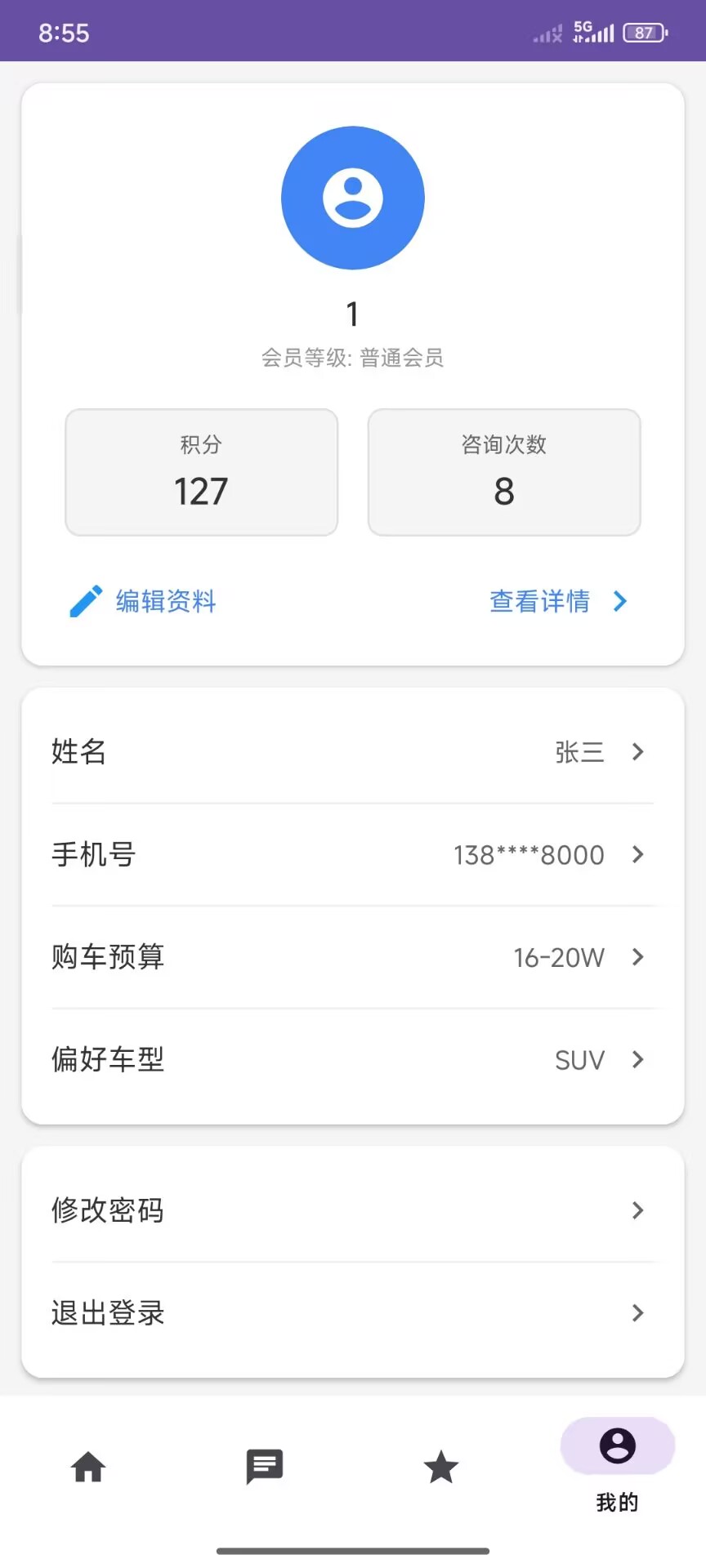Go to the star favorites tab
706x1568 pixels.
(441, 1468)
